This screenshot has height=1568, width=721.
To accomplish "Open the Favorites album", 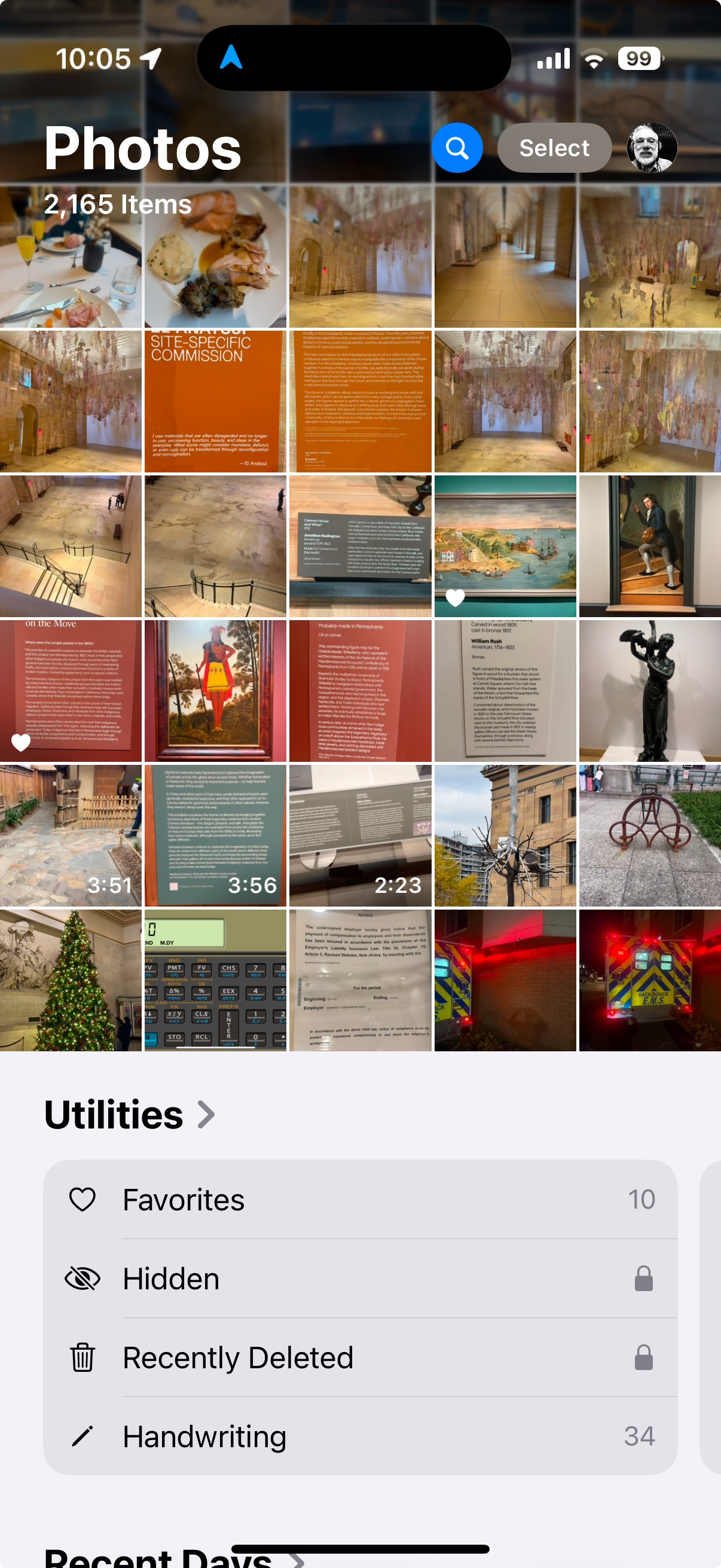I will pos(360,1199).
